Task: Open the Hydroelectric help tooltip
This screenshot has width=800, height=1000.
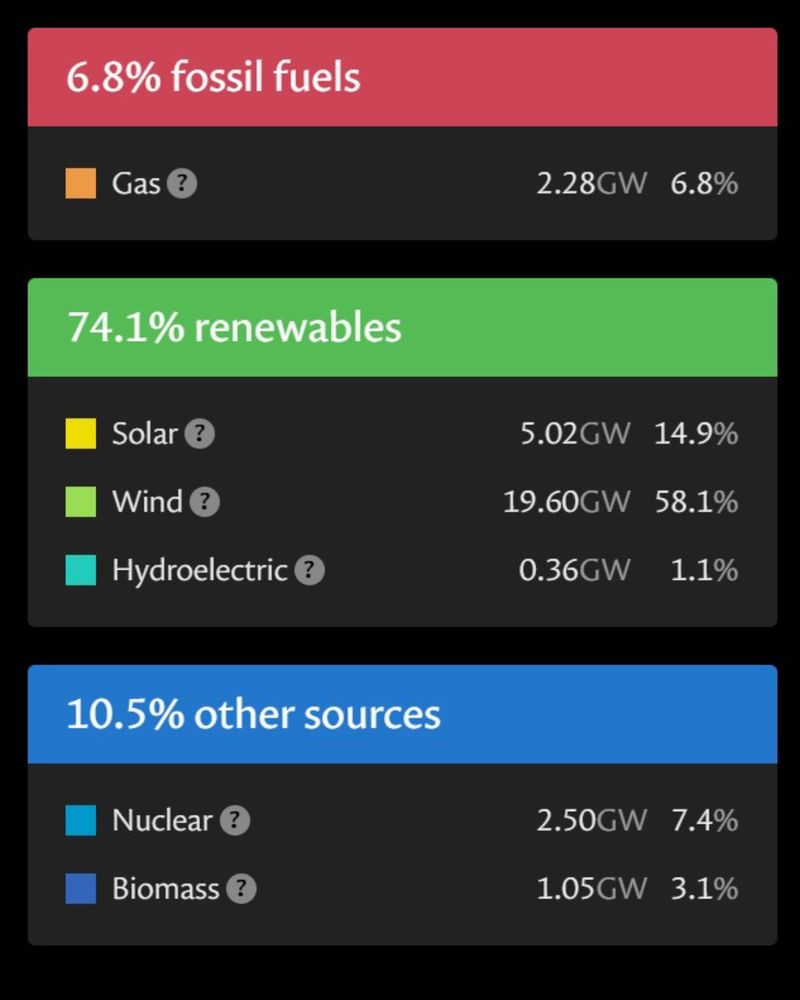Action: coord(310,571)
